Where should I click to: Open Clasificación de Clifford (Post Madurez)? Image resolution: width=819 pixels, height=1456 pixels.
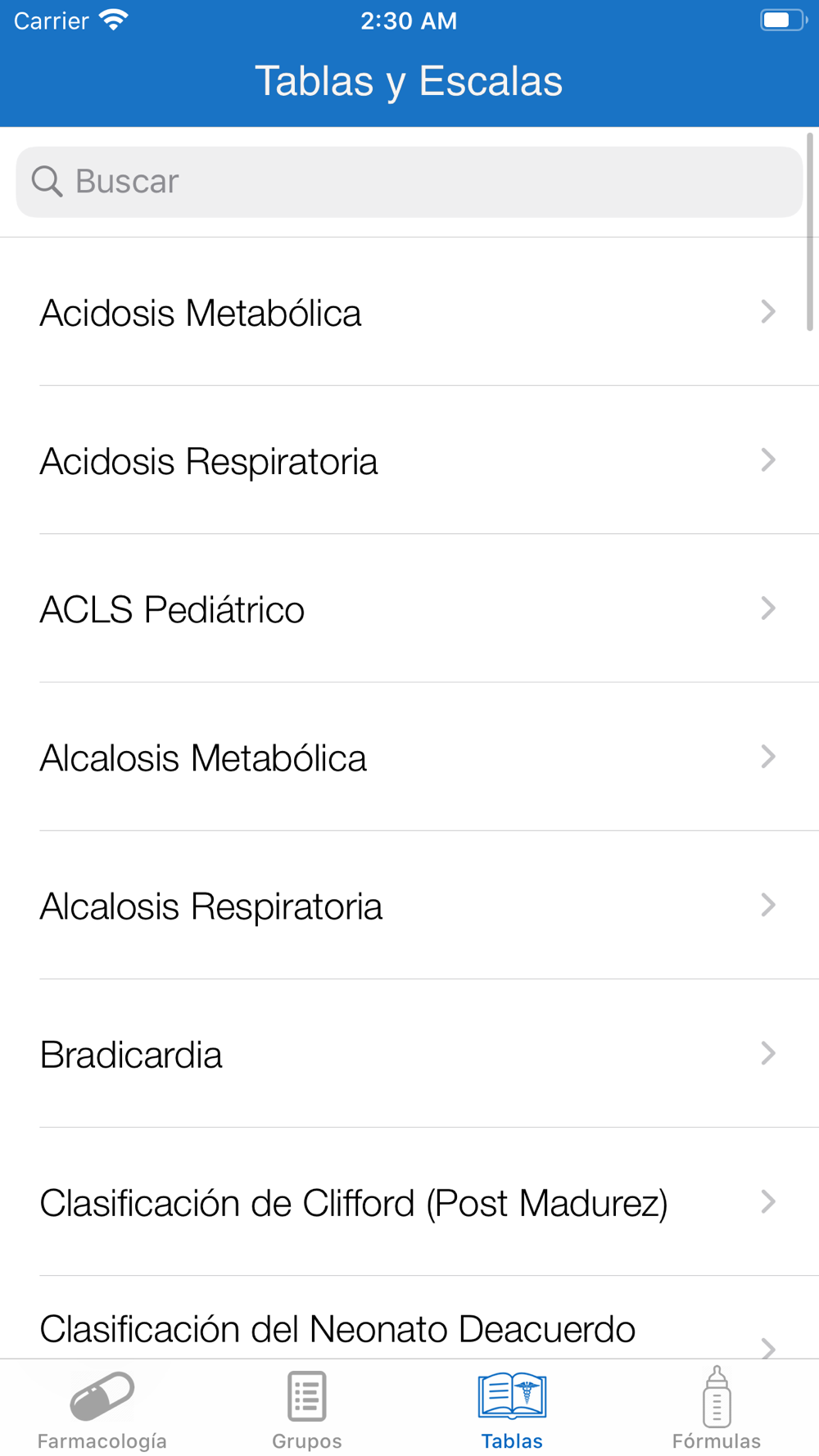pyautogui.click(x=409, y=1201)
